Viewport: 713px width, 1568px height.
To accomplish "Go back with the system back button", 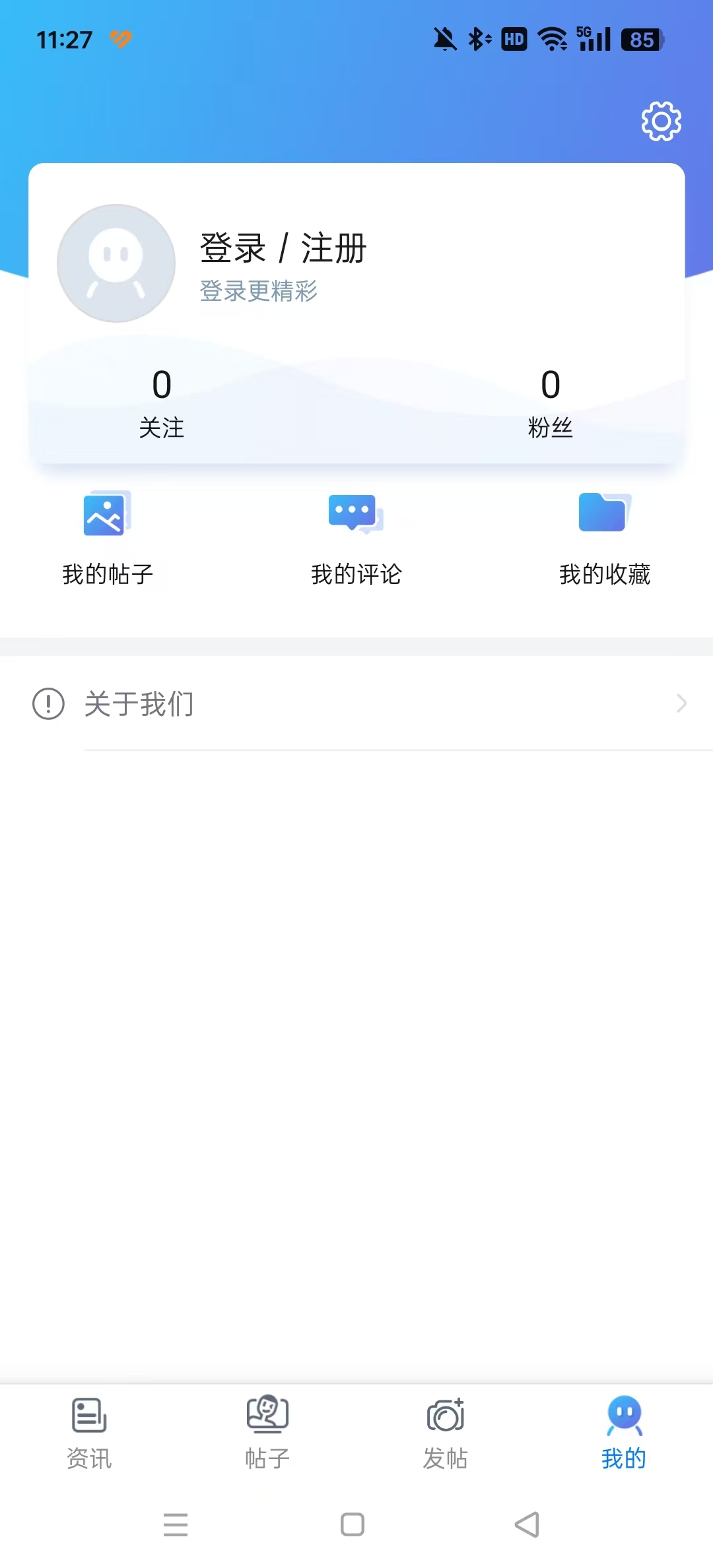I will point(527,1524).
